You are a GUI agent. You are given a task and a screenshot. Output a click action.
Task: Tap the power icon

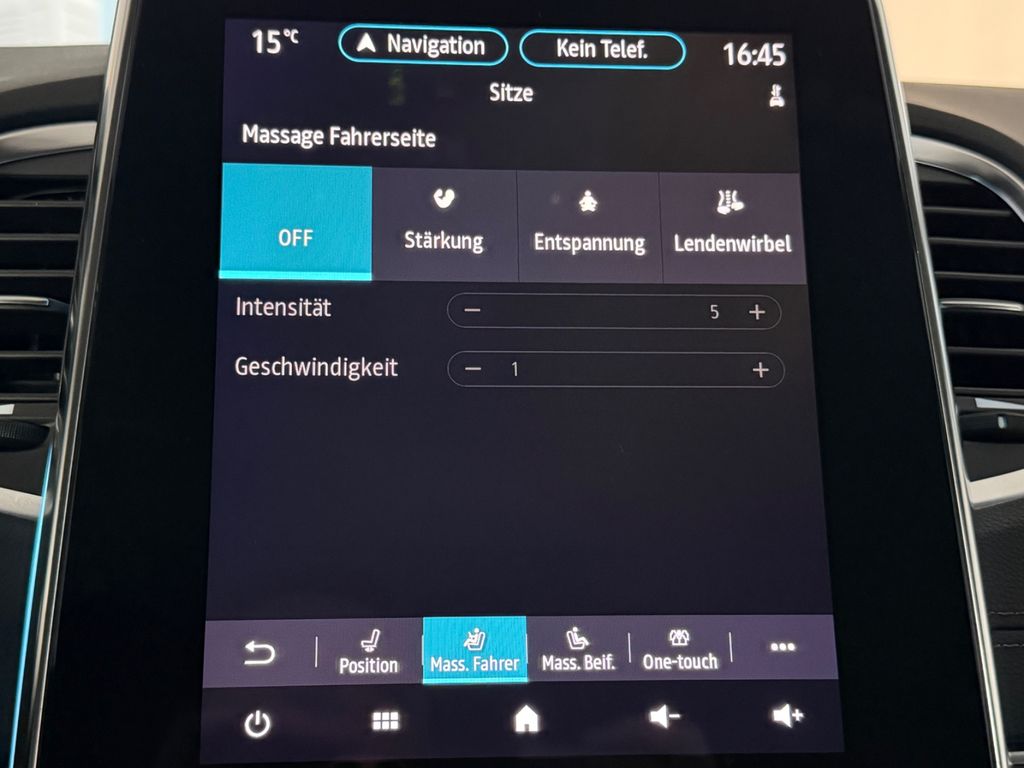257,724
